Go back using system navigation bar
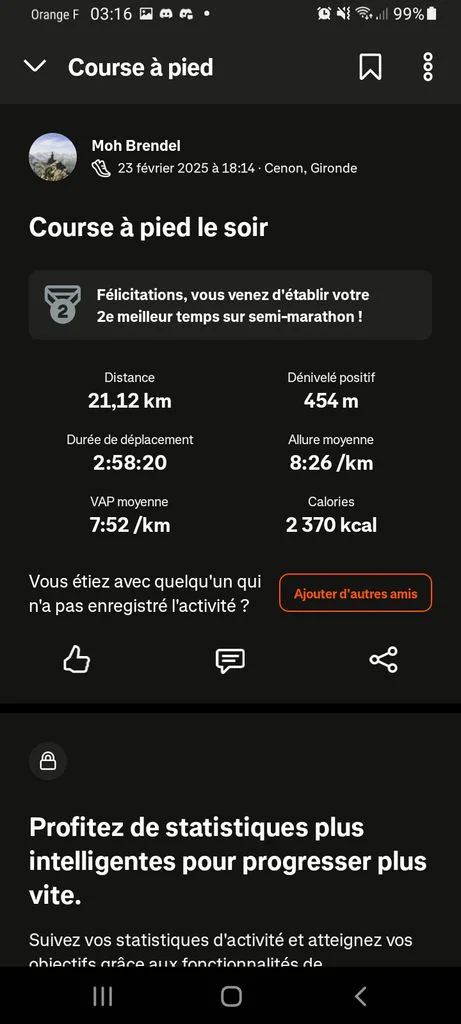This screenshot has height=1024, width=461. click(360, 996)
